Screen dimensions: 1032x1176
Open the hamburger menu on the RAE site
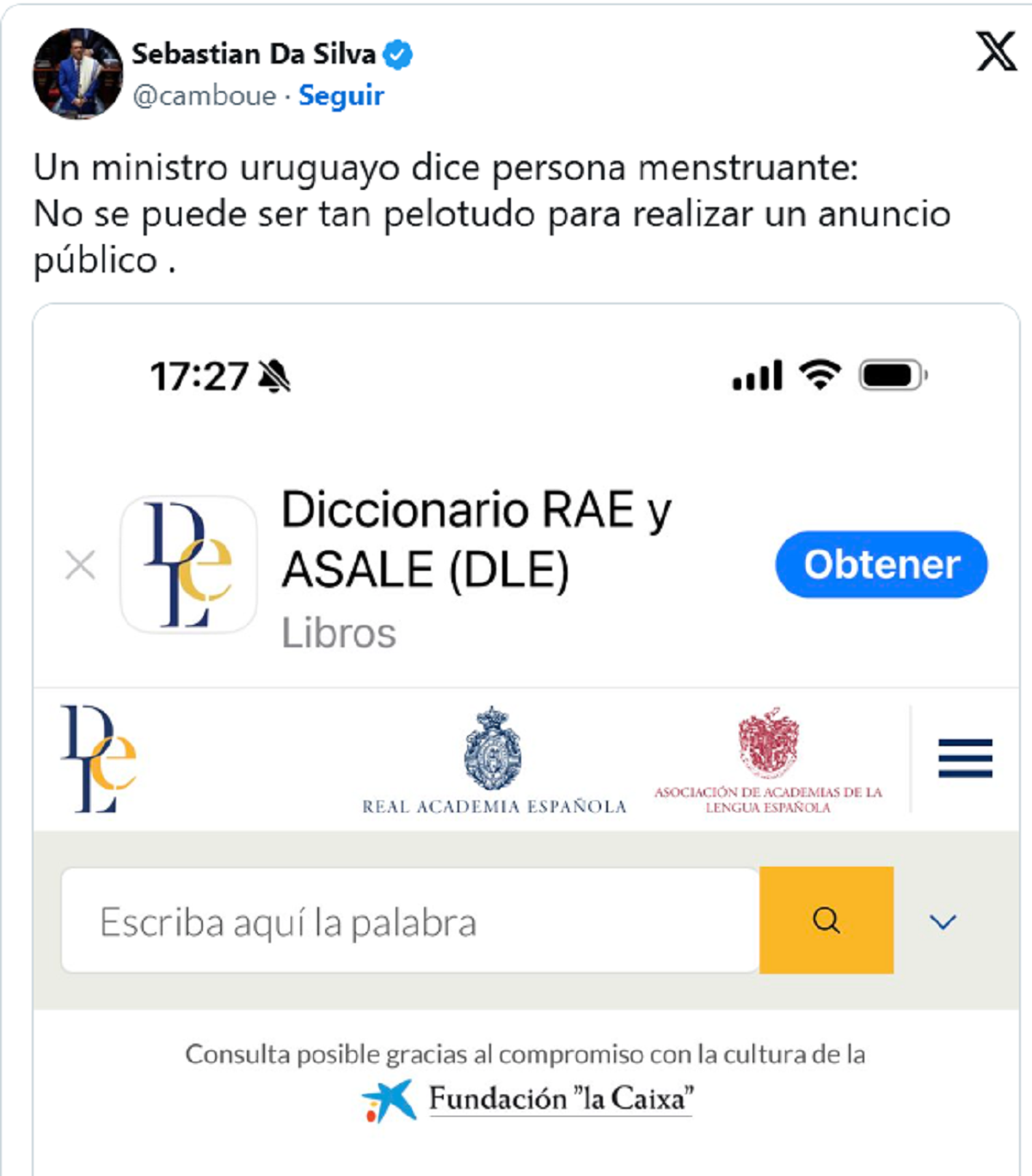[967, 756]
